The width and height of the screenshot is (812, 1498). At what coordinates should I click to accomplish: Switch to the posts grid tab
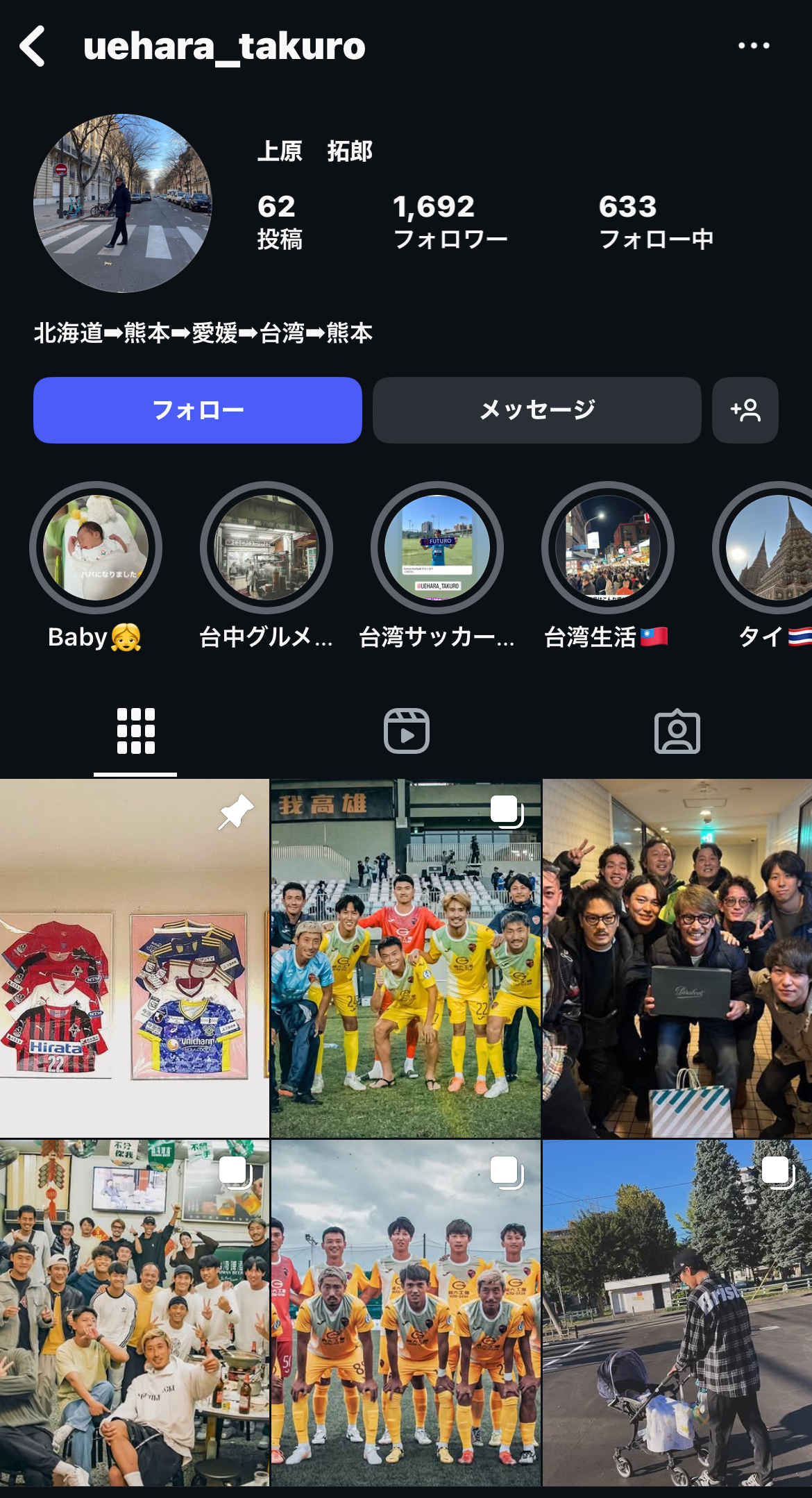135,732
